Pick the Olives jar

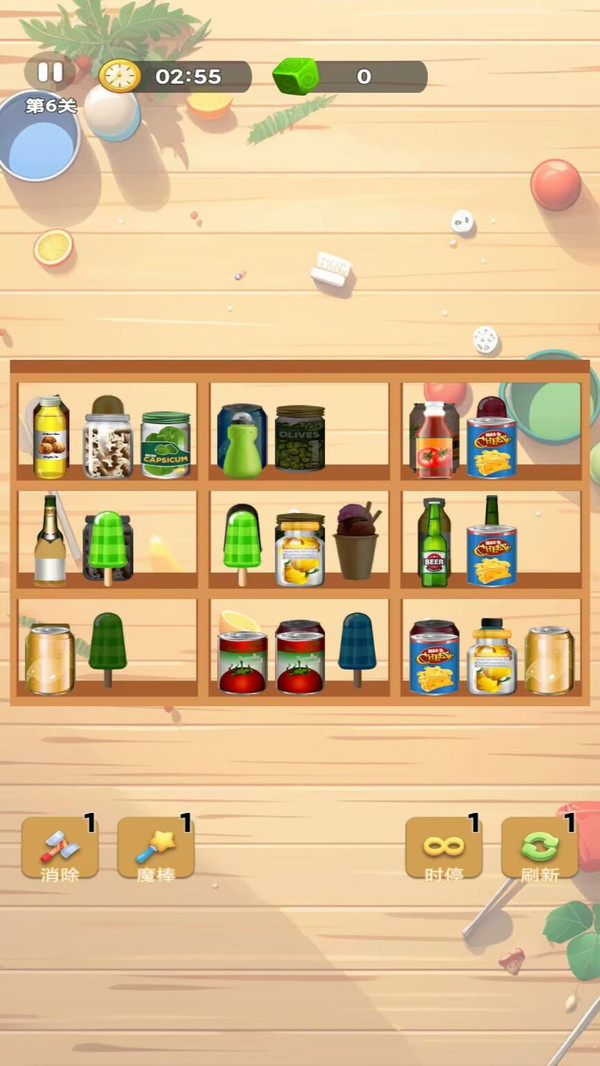(x=300, y=437)
